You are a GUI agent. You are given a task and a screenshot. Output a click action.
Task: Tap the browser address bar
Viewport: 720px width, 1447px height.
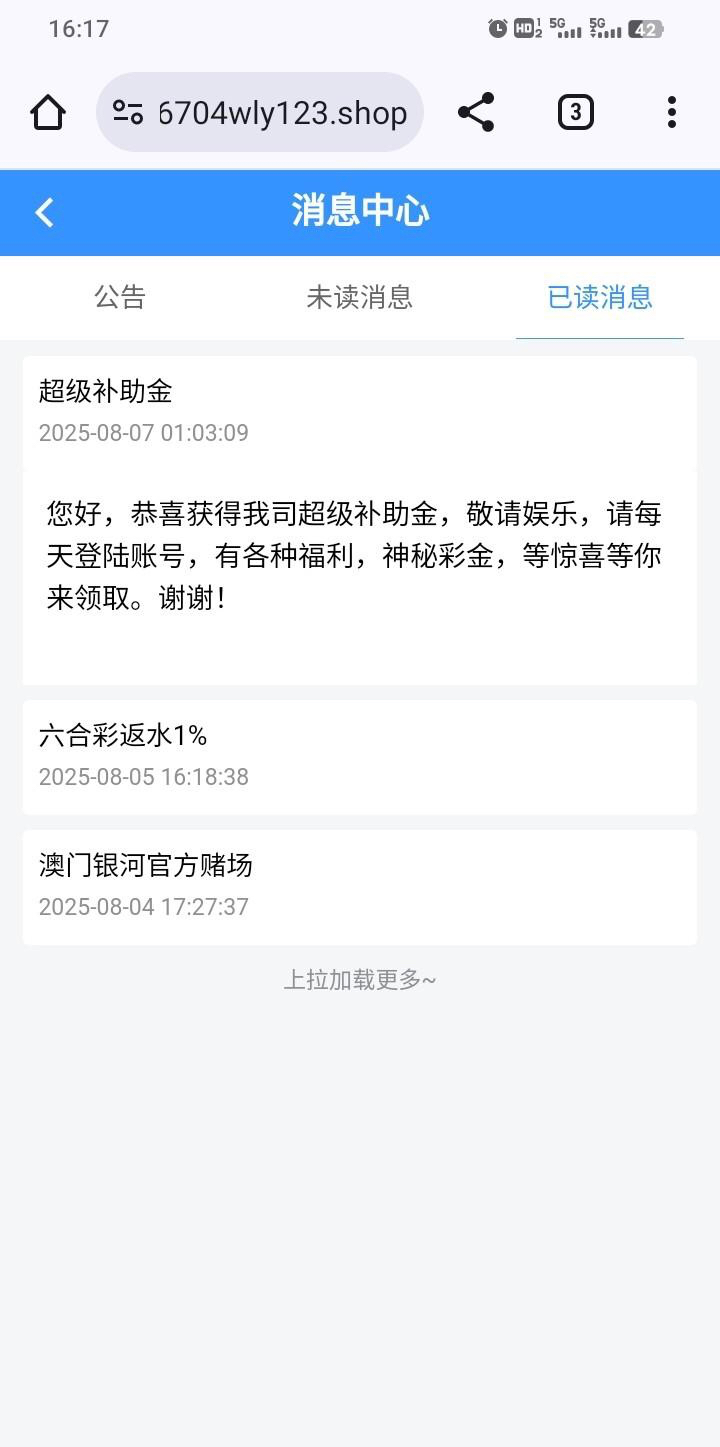tap(260, 112)
